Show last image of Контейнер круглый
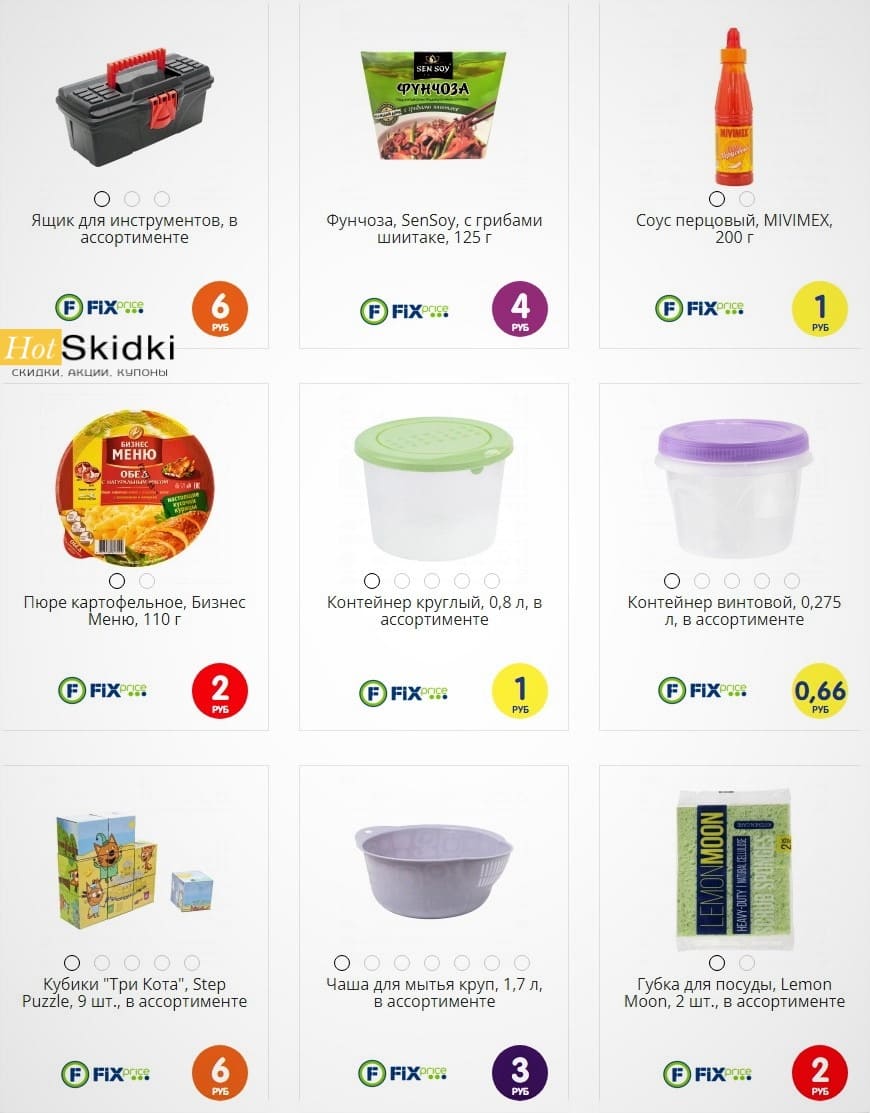Viewport: 870px width, 1113px height. pyautogui.click(x=492, y=581)
